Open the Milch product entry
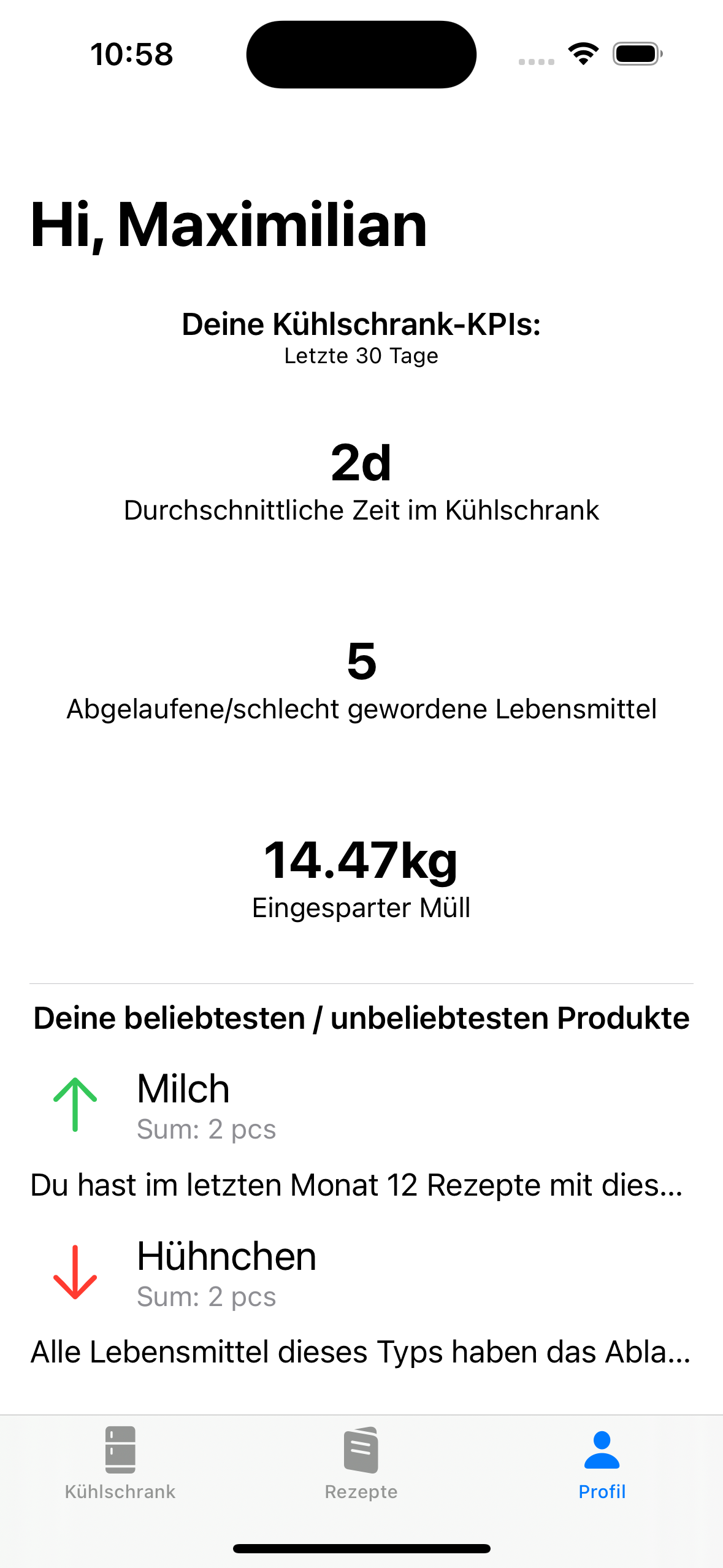The width and height of the screenshot is (723, 1568). point(184,1104)
